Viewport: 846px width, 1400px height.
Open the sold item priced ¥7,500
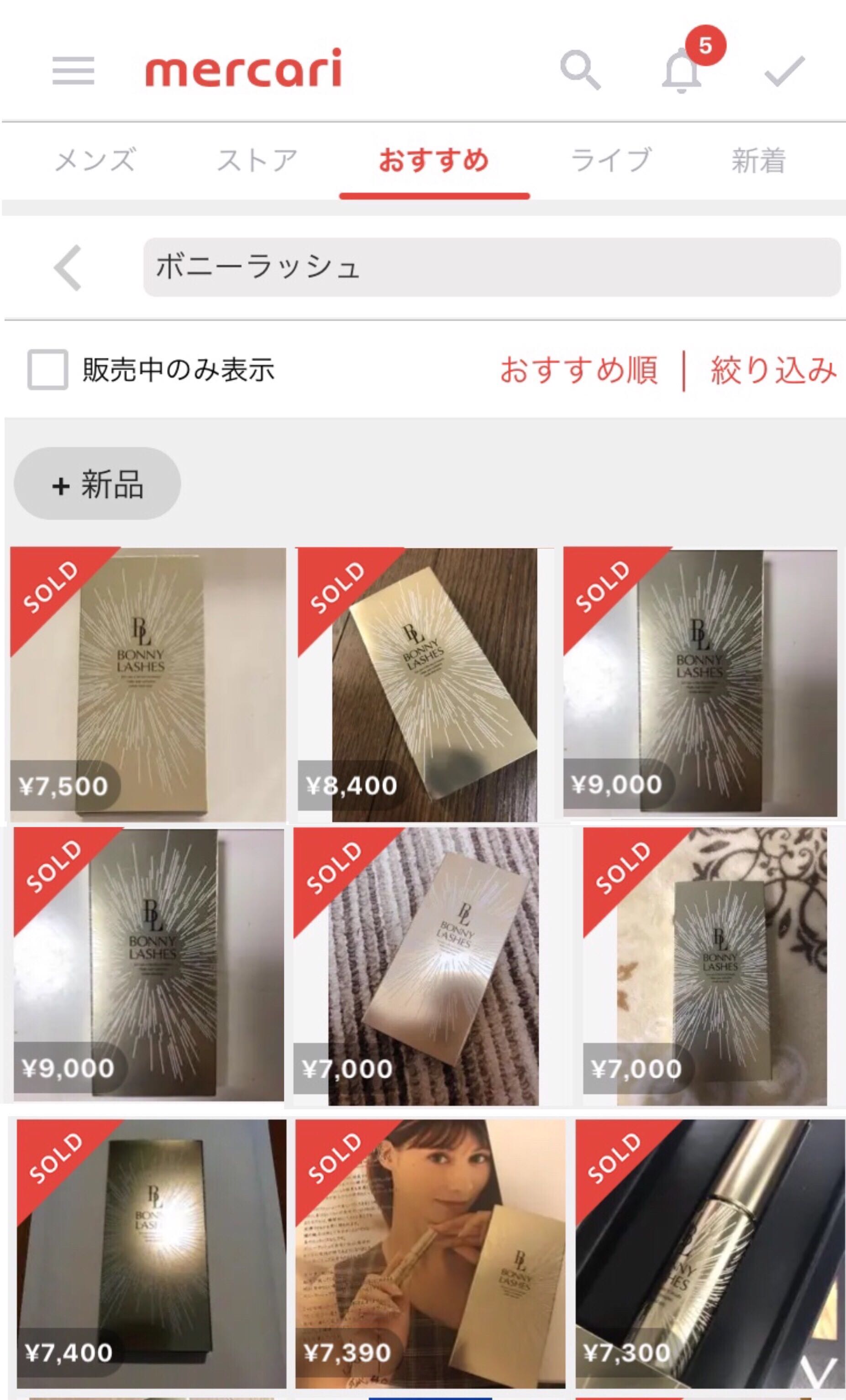(148, 684)
